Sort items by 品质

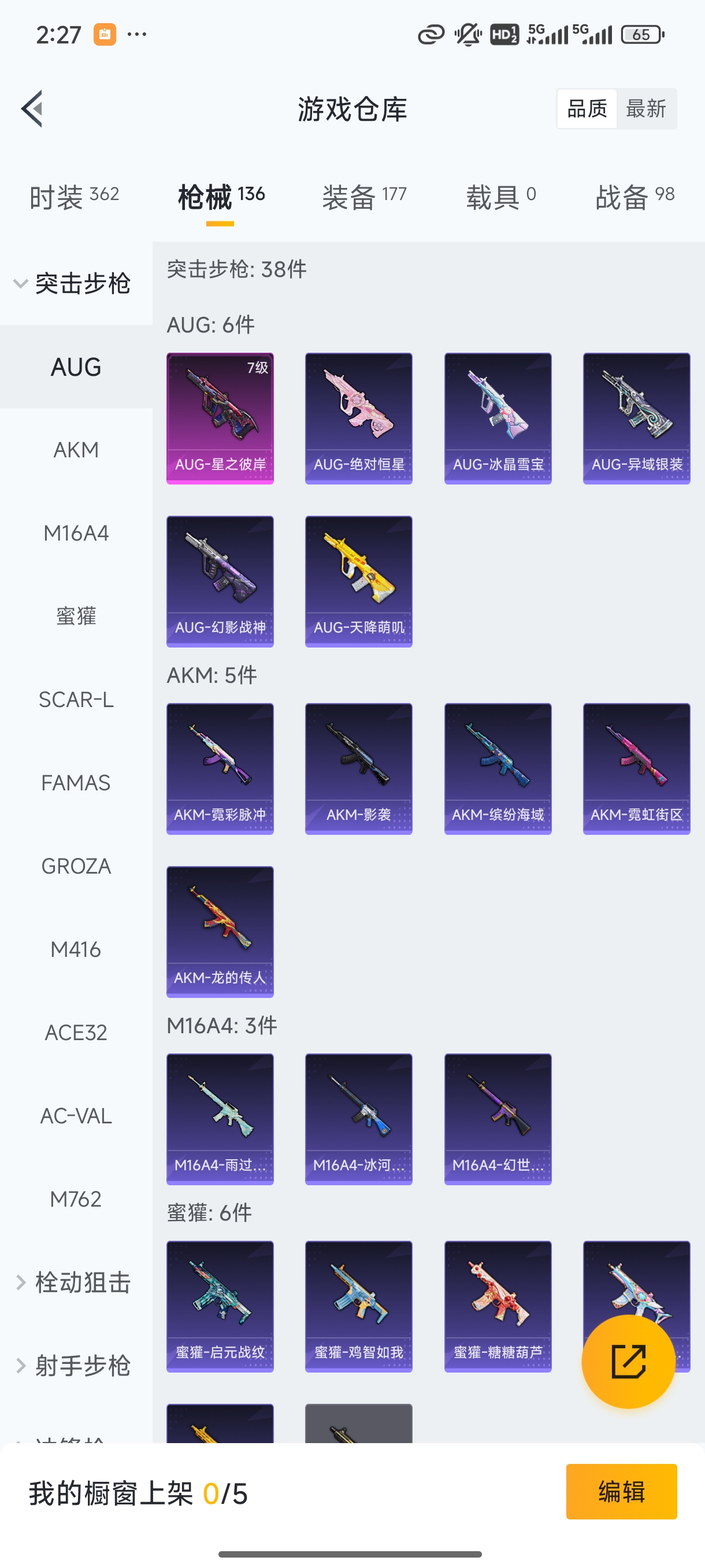[x=587, y=109]
